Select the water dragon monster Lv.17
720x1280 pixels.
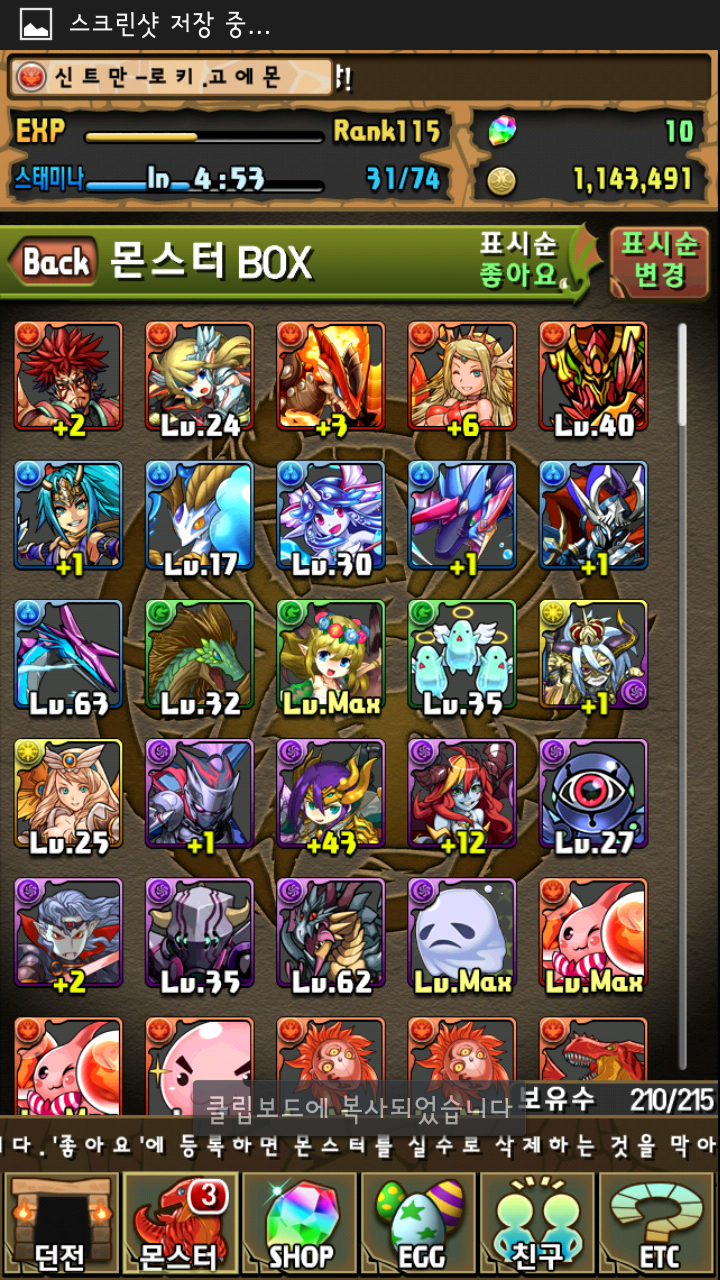click(200, 516)
